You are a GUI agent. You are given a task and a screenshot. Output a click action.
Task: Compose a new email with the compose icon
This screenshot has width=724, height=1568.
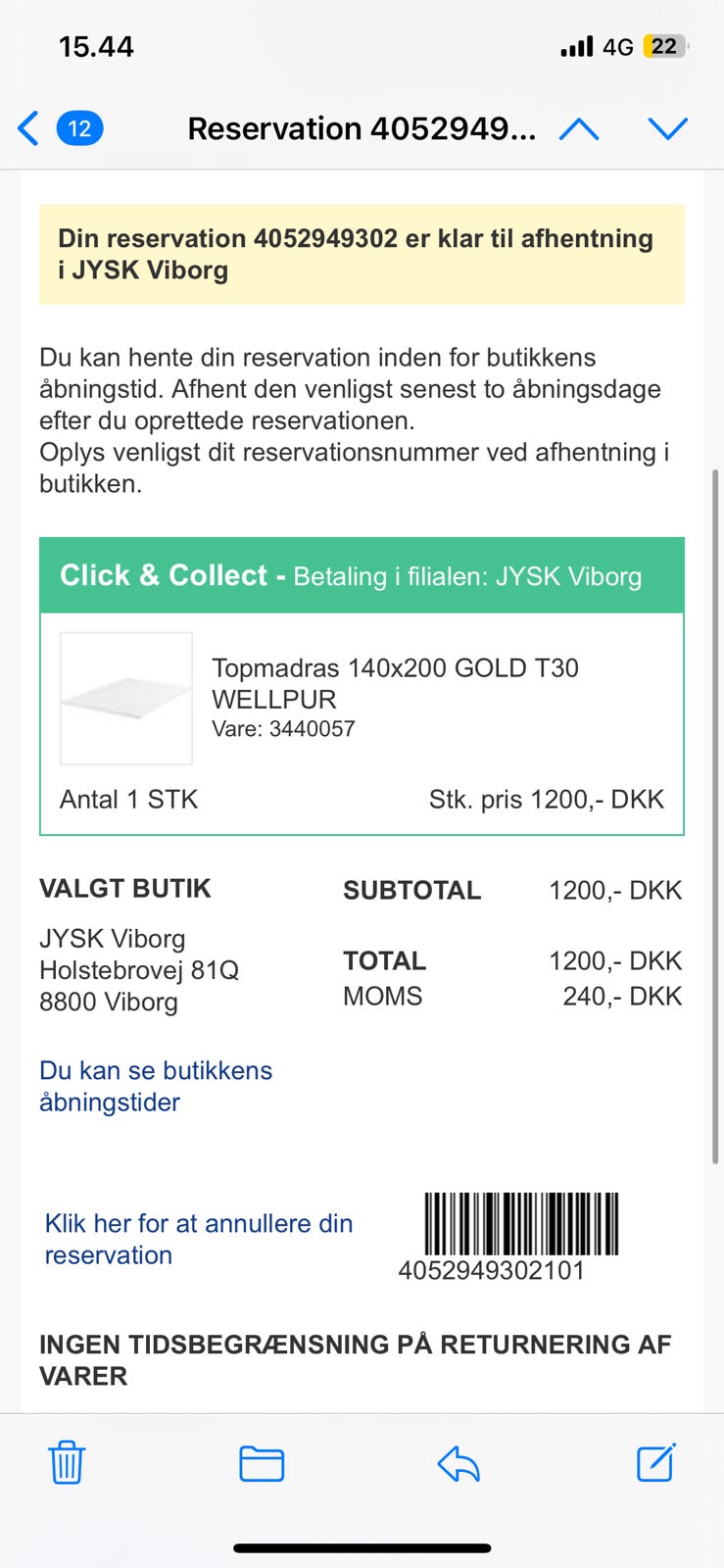[x=654, y=1463]
